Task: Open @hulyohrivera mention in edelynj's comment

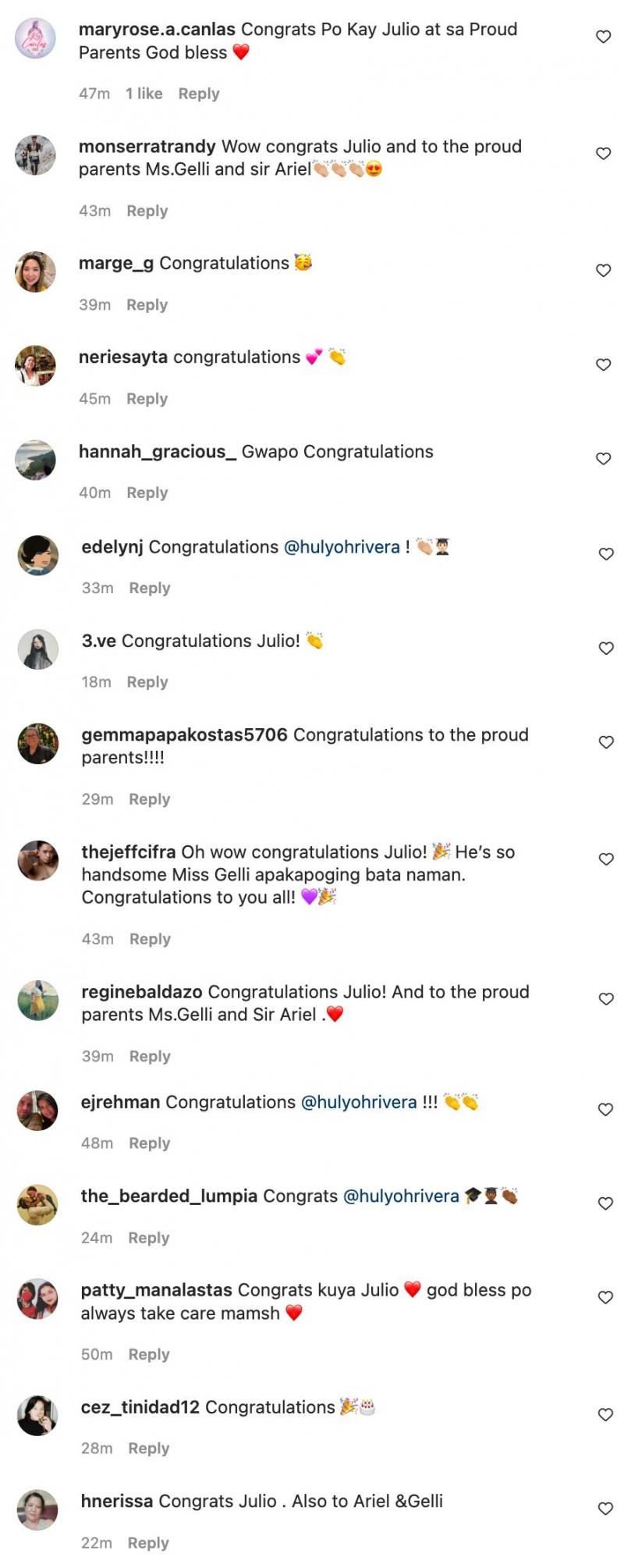Action: click(x=342, y=547)
